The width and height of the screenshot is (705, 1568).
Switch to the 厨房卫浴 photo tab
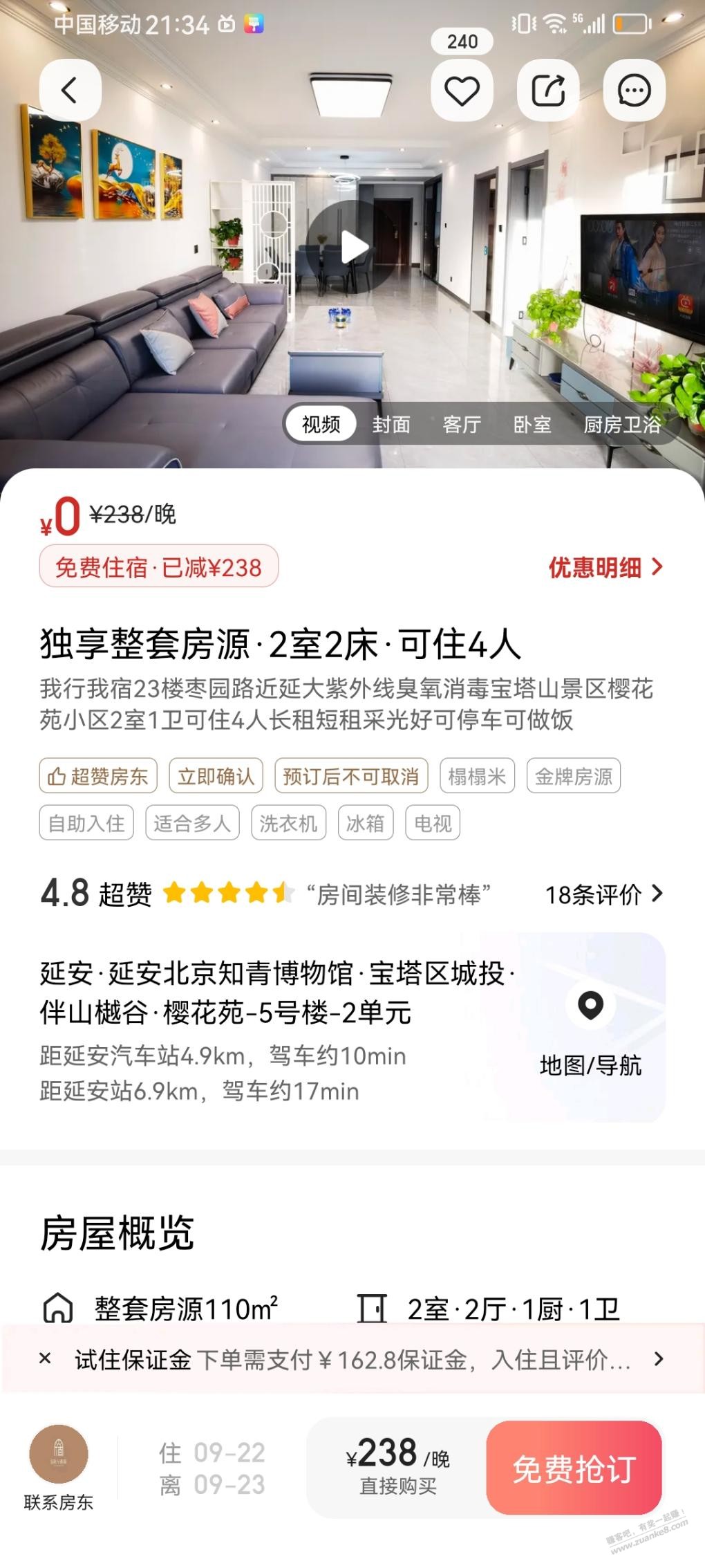622,424
